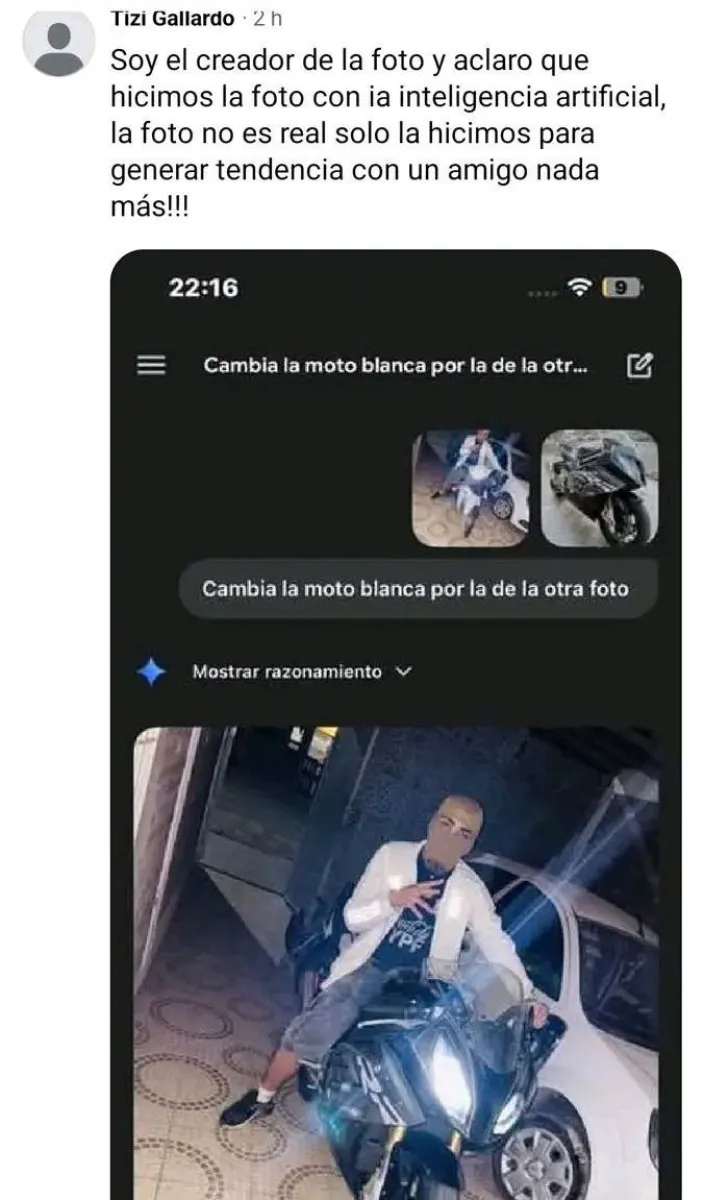Image resolution: width=704 pixels, height=1200 pixels.
Task: Open the image attached to the comment
Action: [x=395, y=720]
